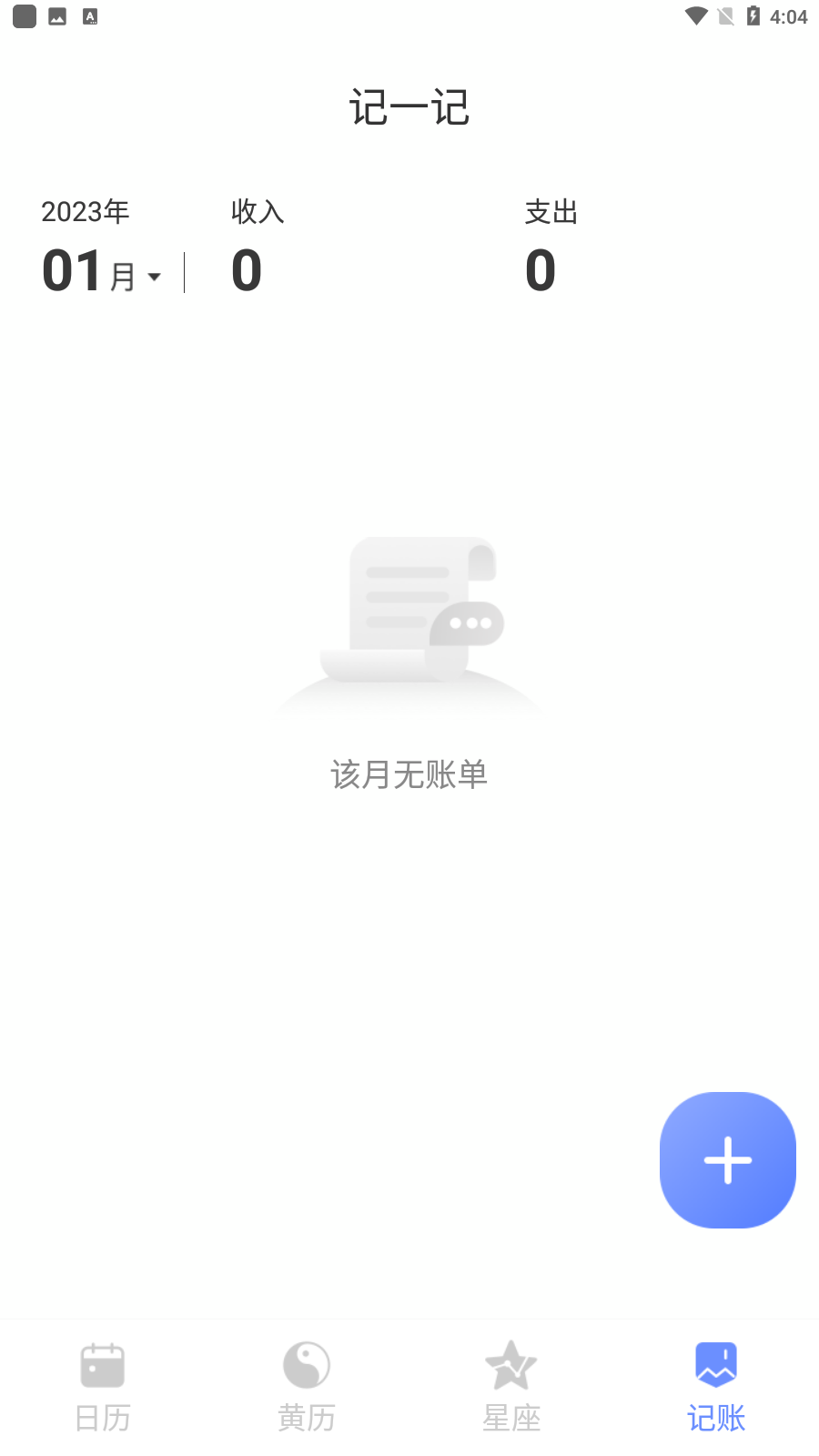This screenshot has height=1456, width=819.
Task: Tap the 收入 income total
Action: pos(258,211)
